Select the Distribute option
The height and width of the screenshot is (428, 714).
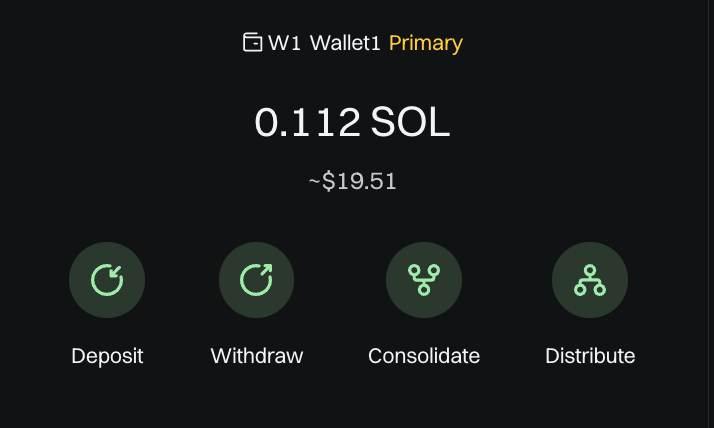pyautogui.click(x=589, y=281)
